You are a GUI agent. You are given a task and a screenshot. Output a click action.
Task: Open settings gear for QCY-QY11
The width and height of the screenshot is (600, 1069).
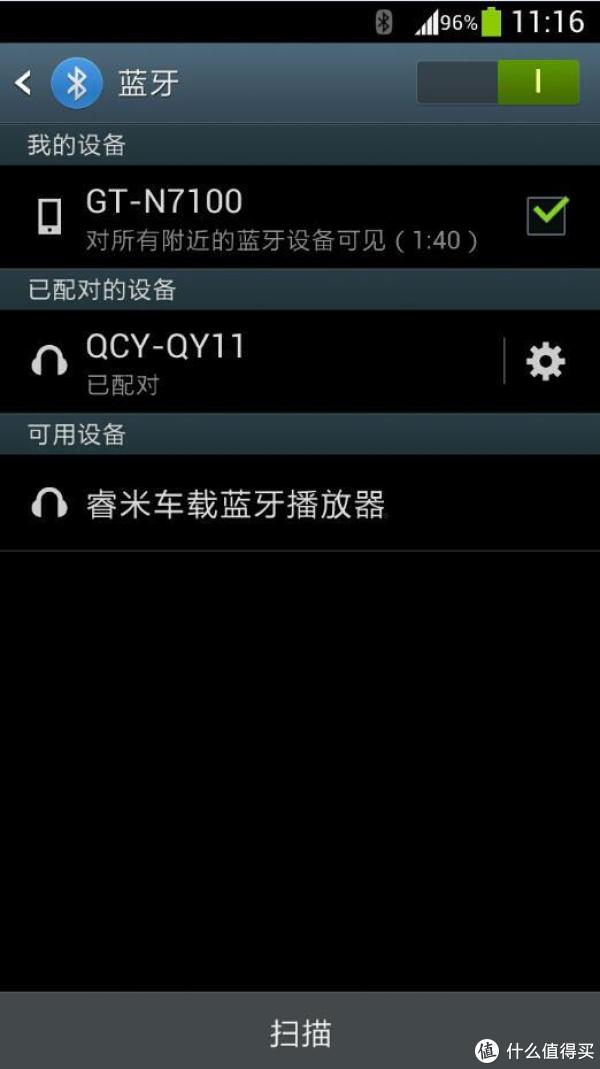point(545,361)
